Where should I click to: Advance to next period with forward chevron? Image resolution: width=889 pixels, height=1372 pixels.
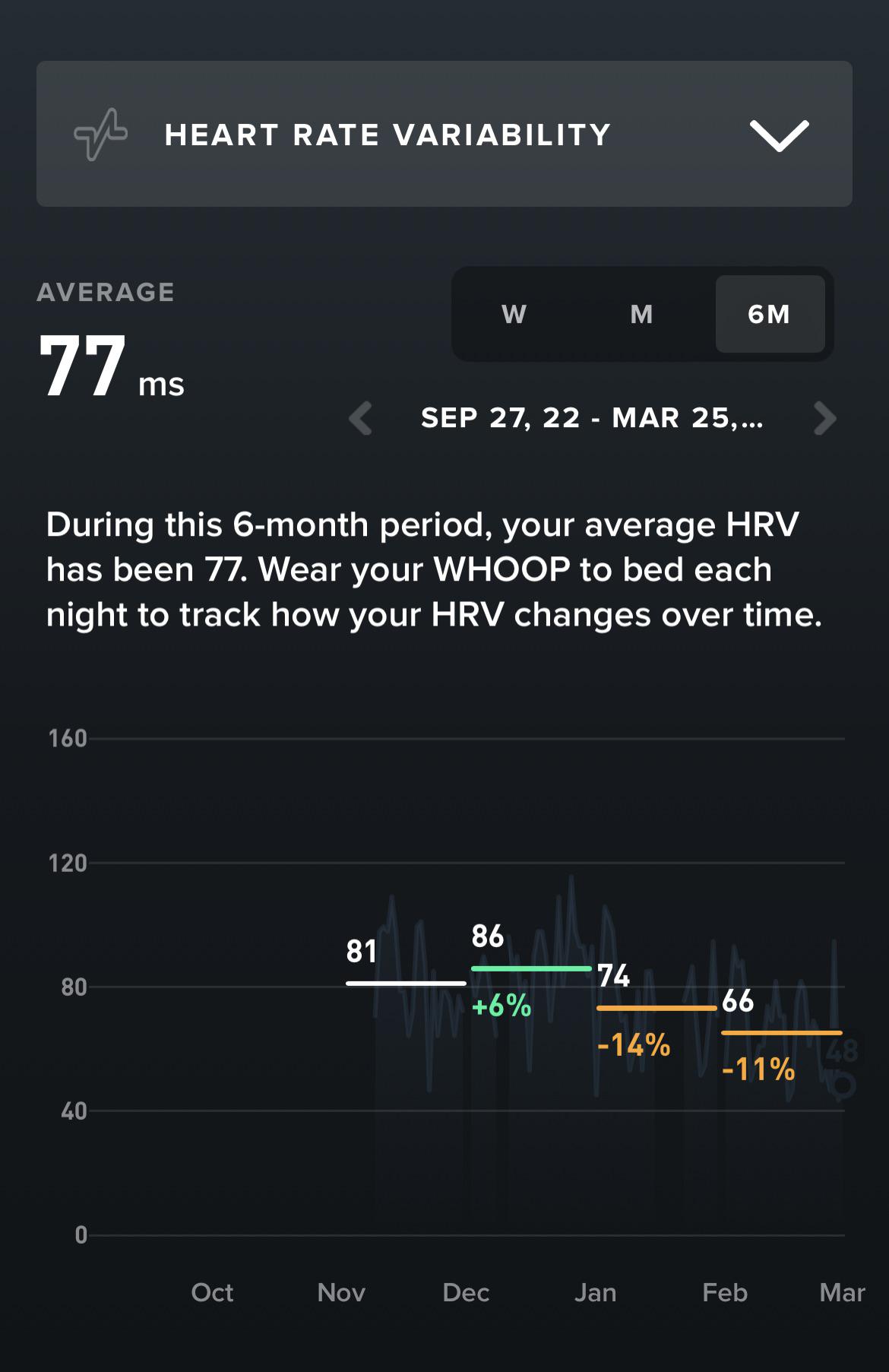(825, 419)
